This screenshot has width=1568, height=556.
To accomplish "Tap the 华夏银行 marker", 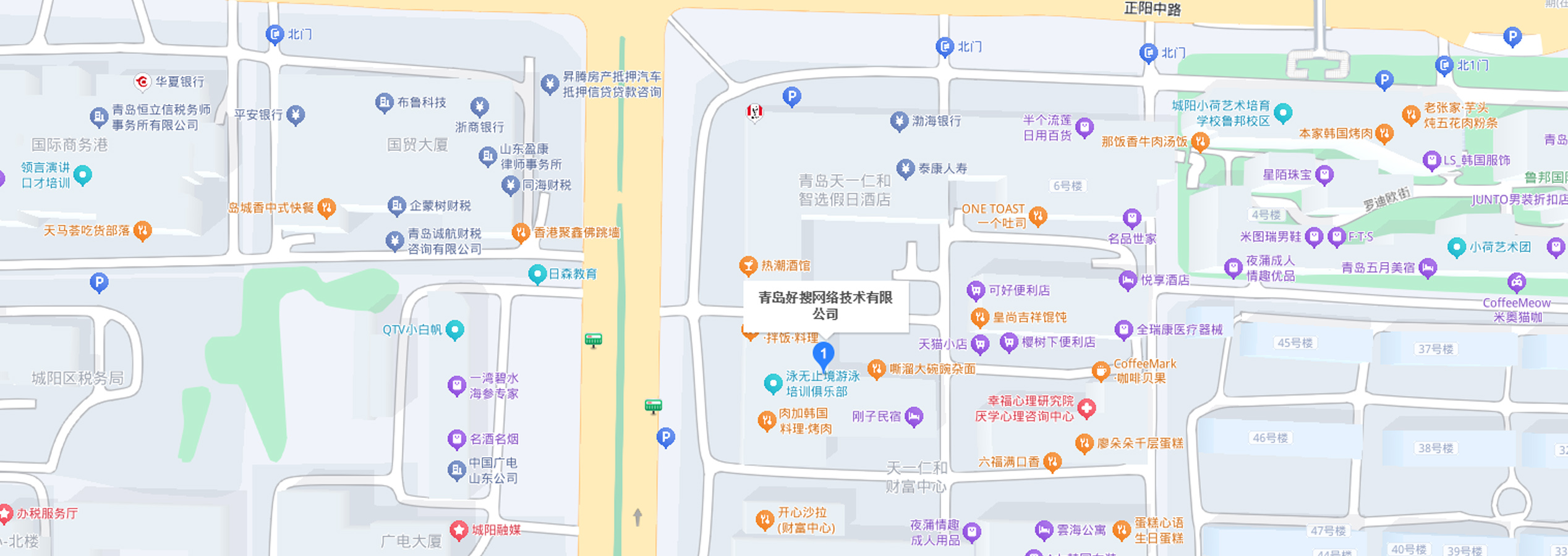I will pyautogui.click(x=143, y=82).
